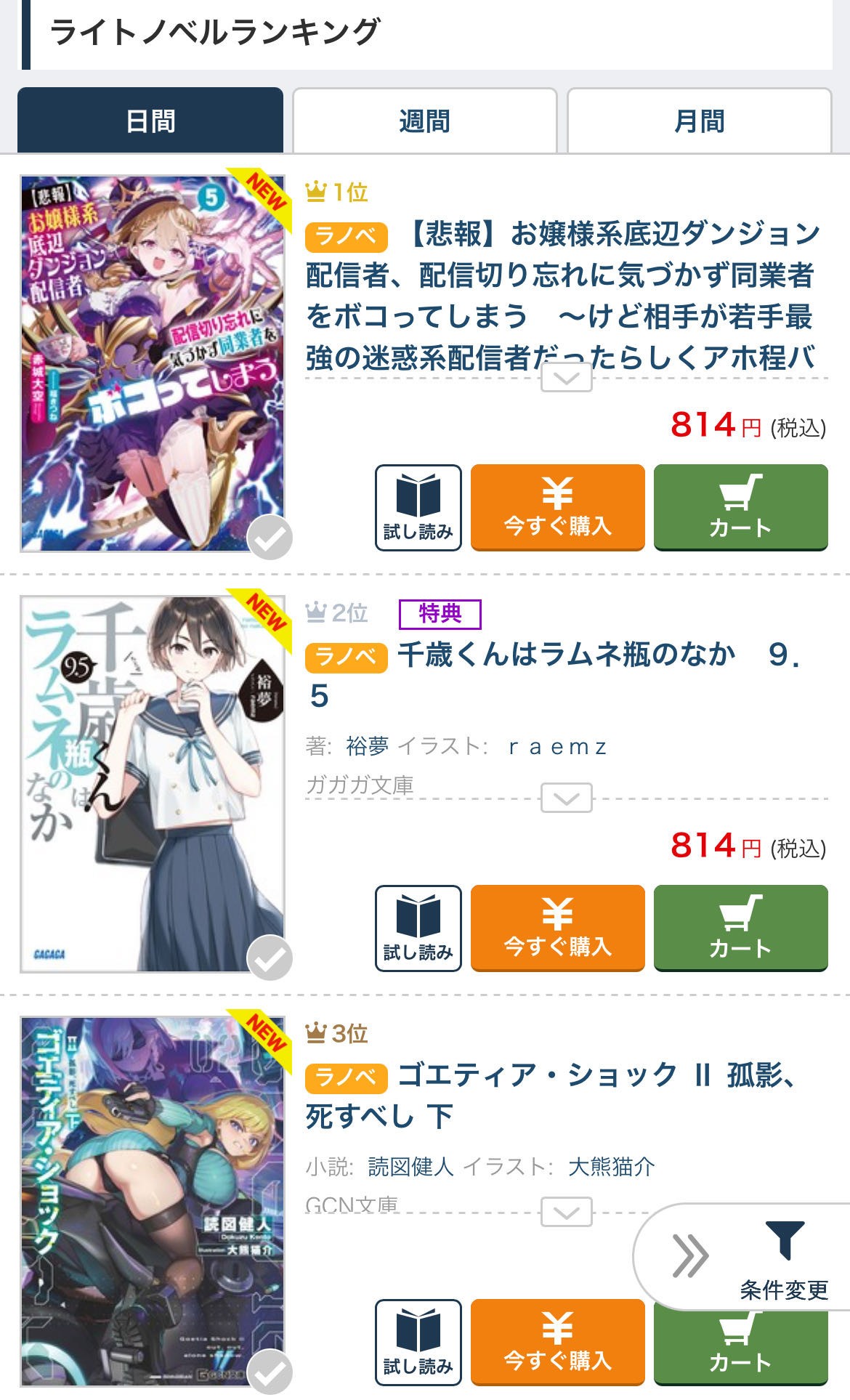Image resolution: width=850 pixels, height=1400 pixels.
Task: Add 千歳くんはラムネ瓶のなか to カート
Action: tap(740, 928)
